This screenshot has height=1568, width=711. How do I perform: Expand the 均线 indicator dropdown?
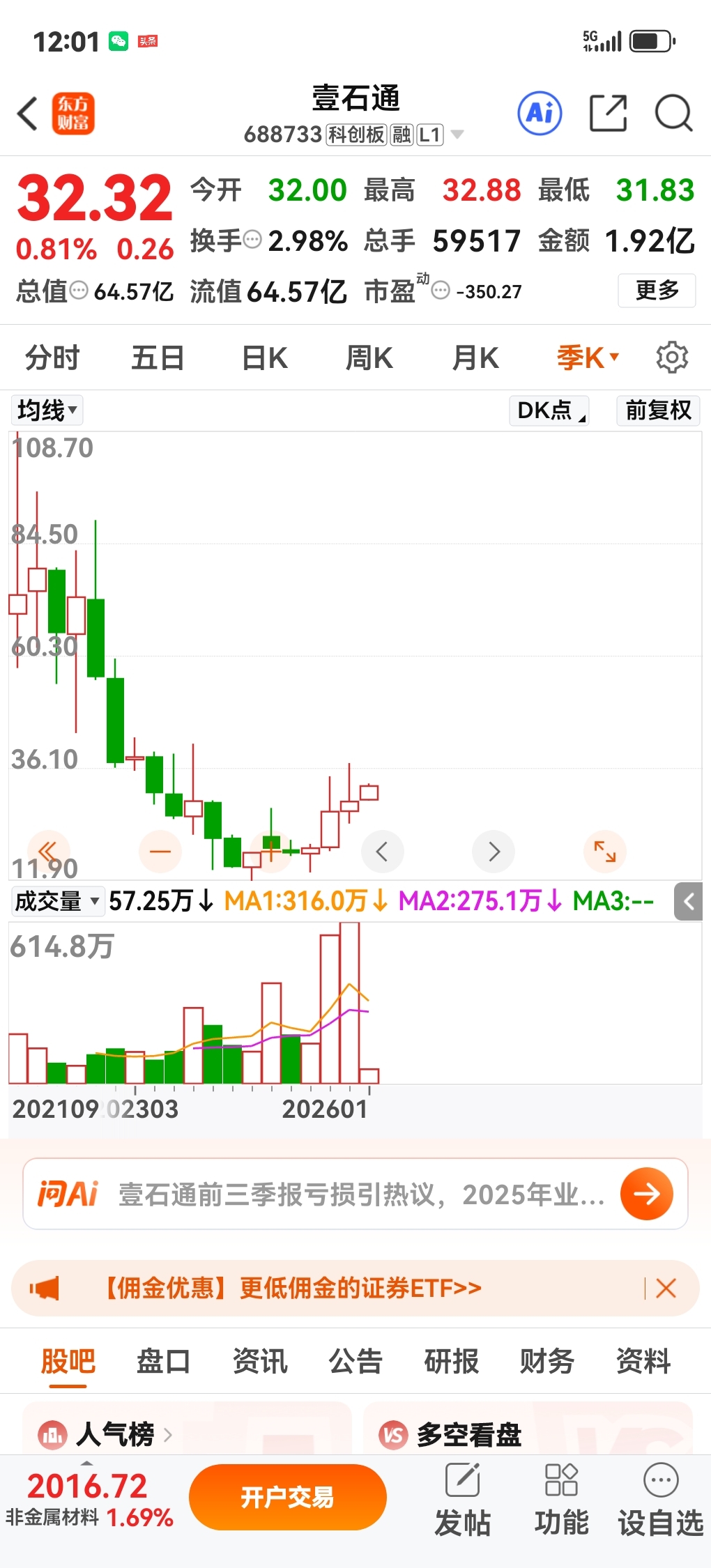coord(47,410)
